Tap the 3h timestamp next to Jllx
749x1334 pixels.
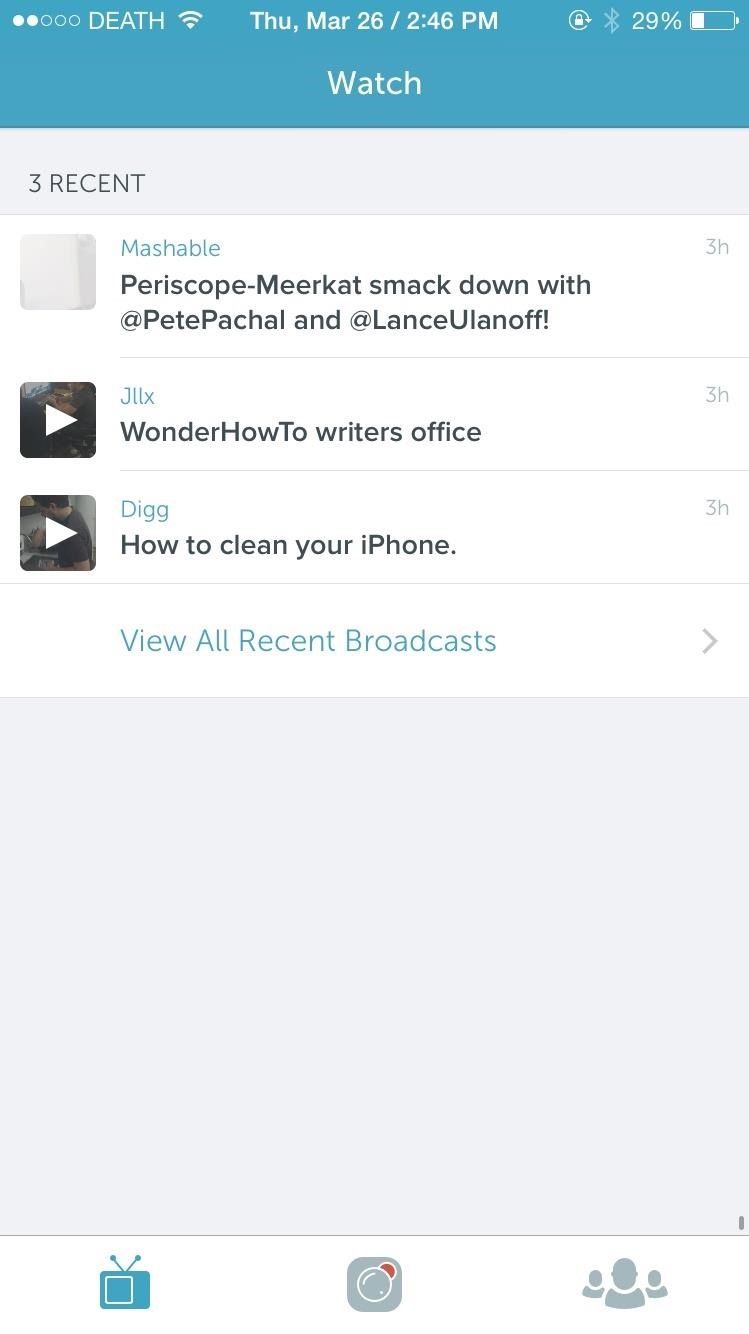point(717,395)
